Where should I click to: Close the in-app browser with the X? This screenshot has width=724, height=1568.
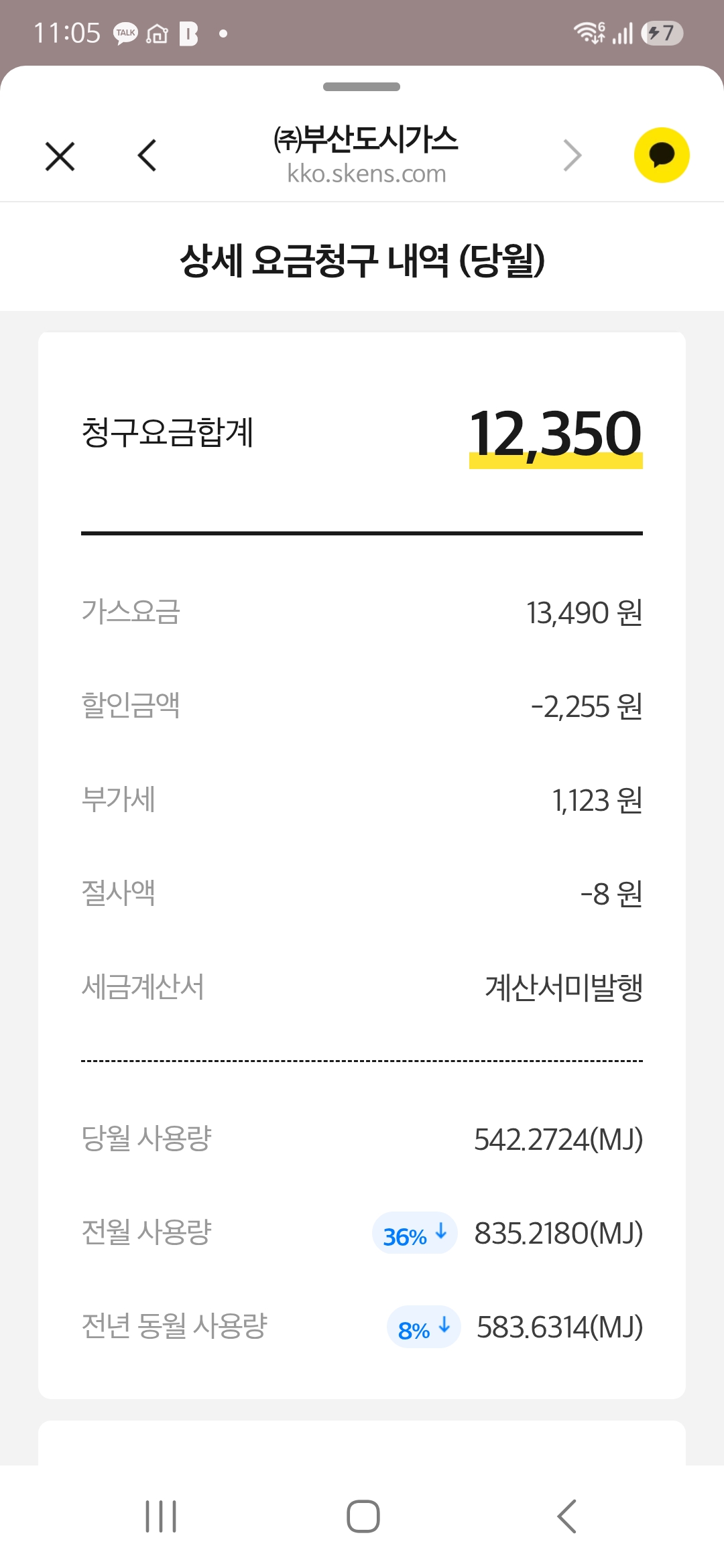tap(60, 156)
